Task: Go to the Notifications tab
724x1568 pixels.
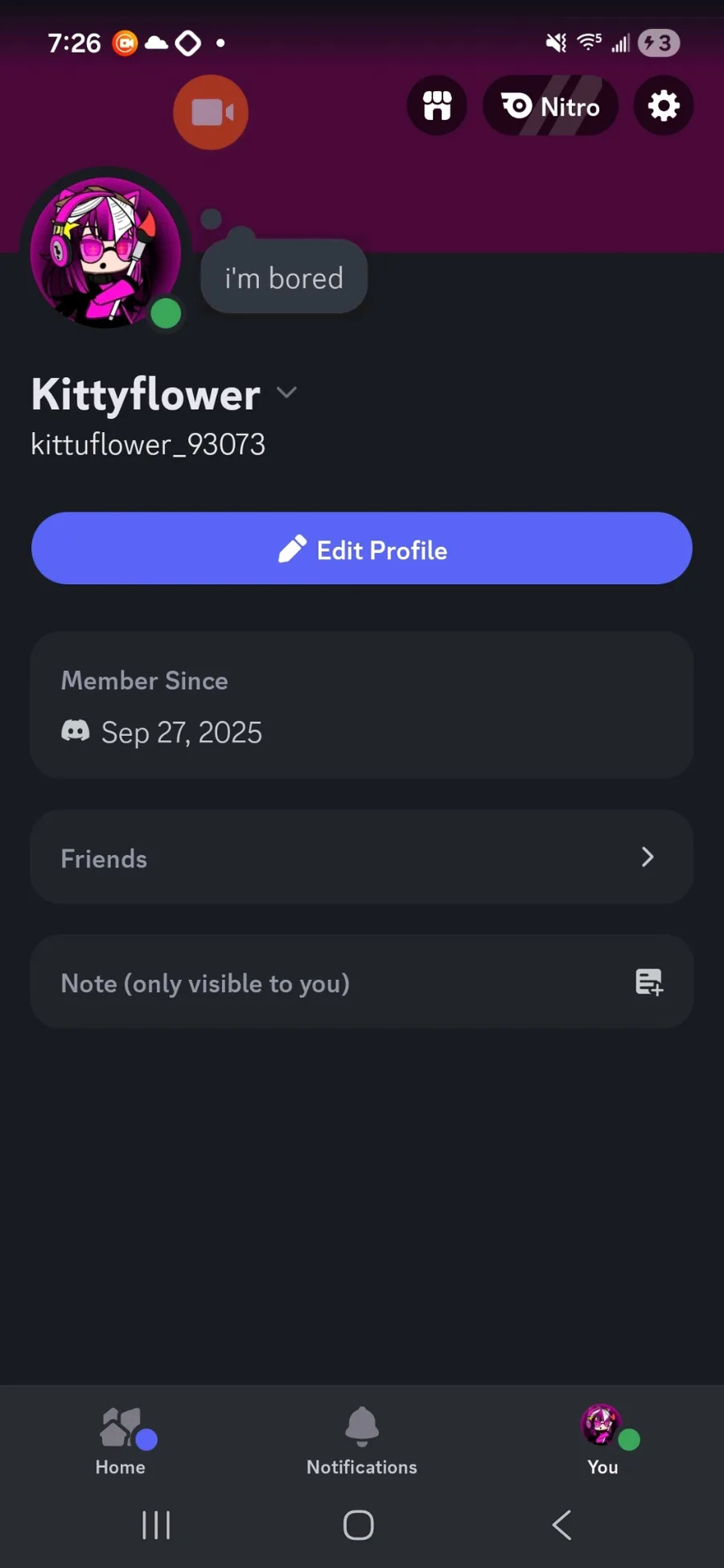Action: [362, 1442]
